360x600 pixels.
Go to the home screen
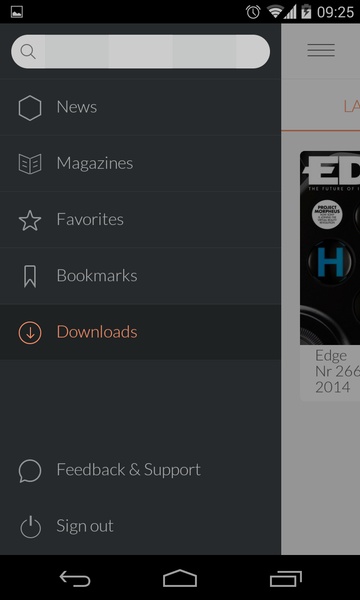pos(180,578)
